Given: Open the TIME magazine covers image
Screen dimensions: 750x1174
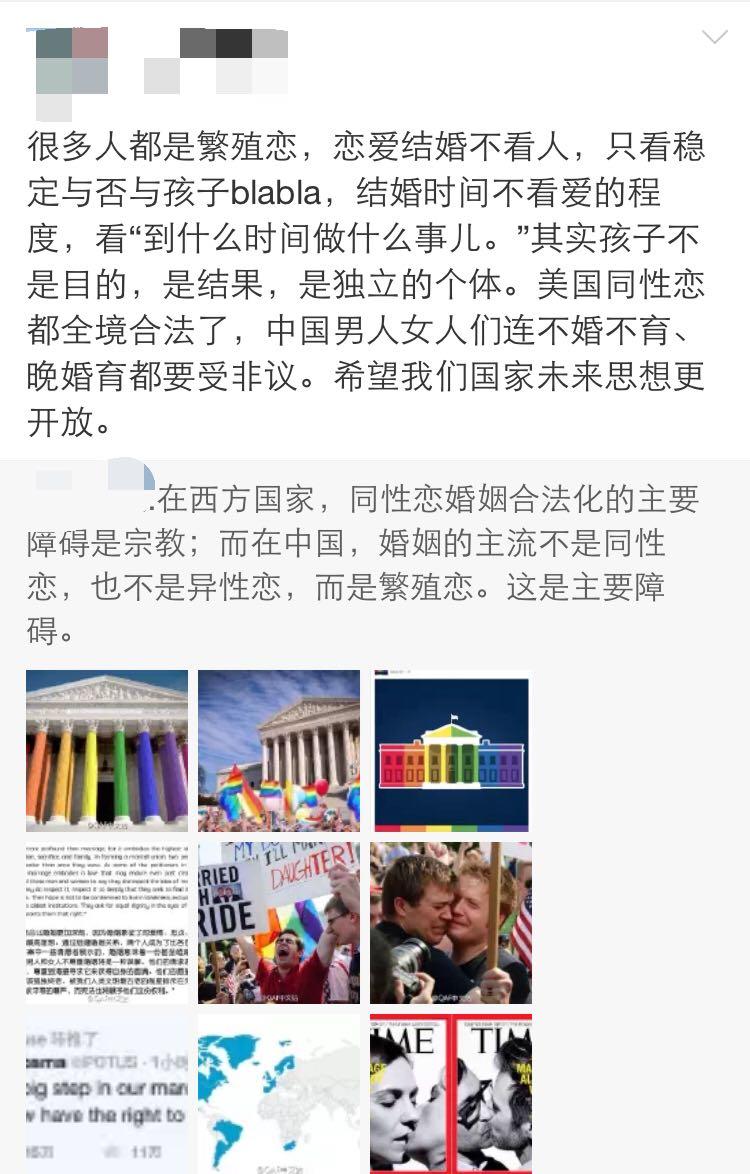Looking at the screenshot, I should [451, 1094].
